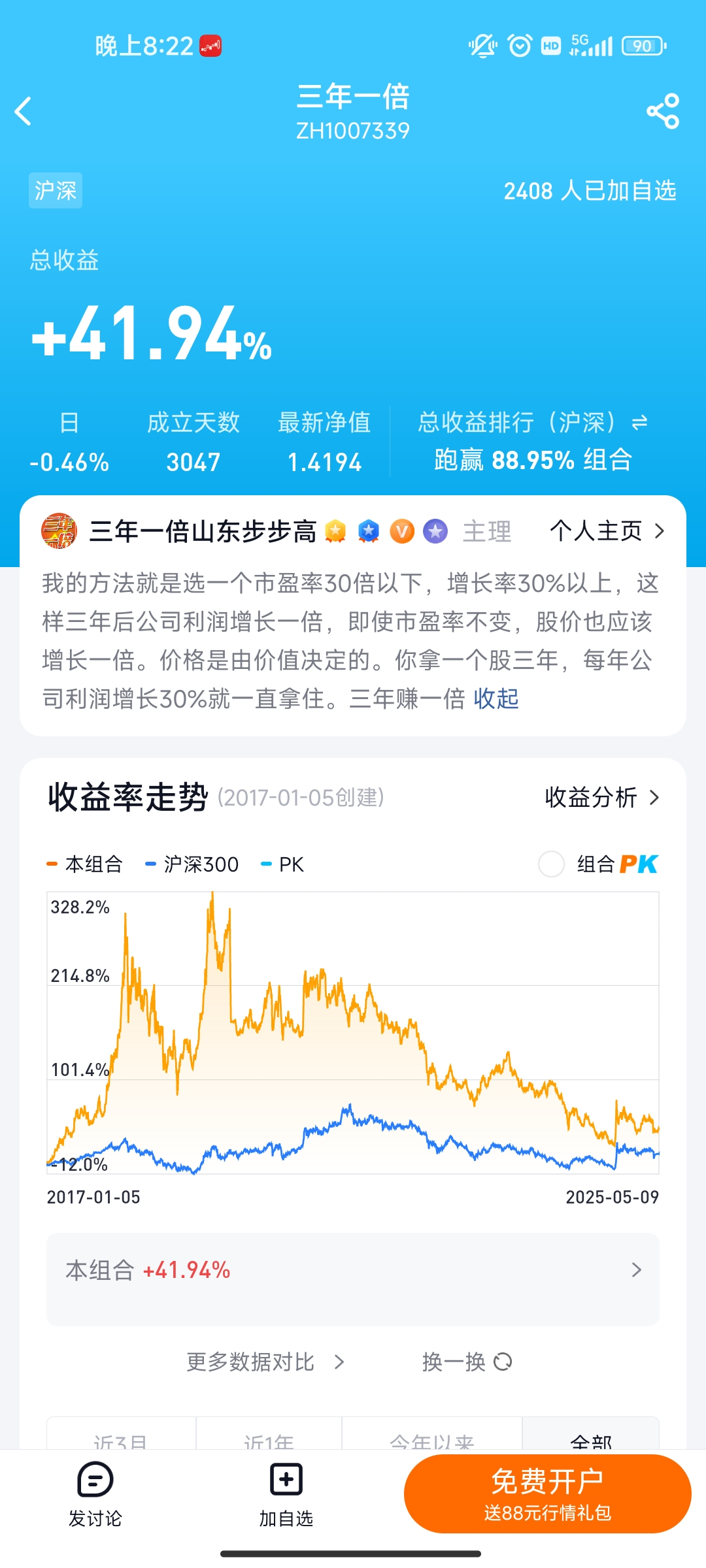Tap the 免费开户 button
Viewport: 706px width, 1568px height.
point(547,1494)
